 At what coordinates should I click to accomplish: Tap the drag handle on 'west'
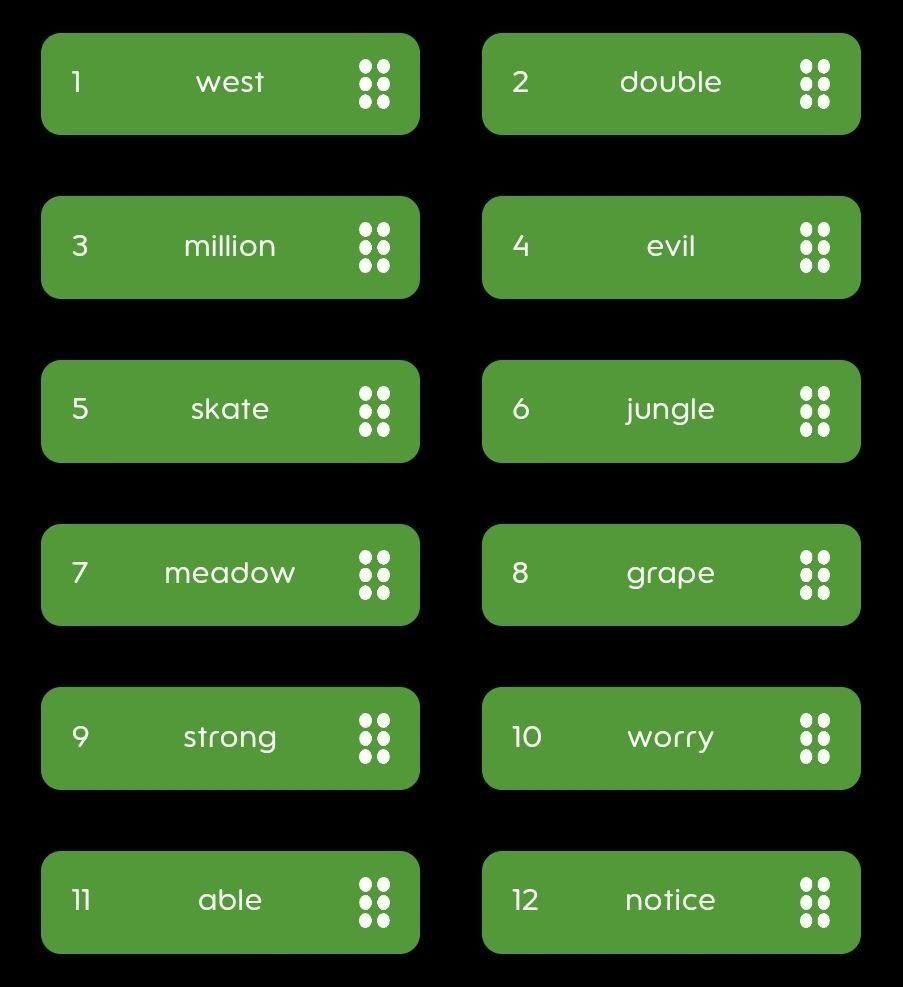click(374, 83)
